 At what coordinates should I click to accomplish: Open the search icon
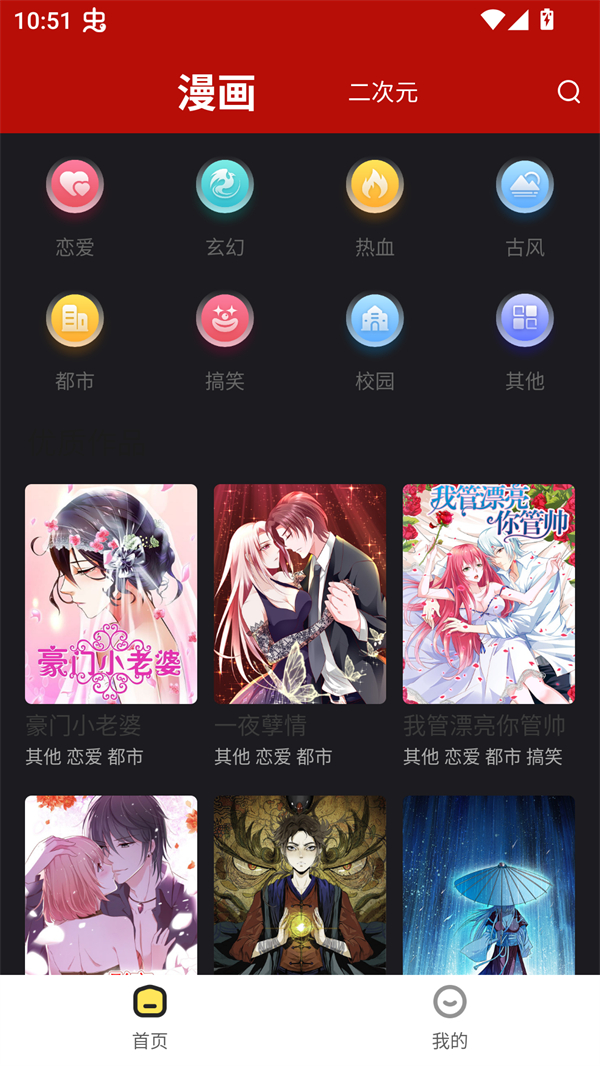pos(569,92)
